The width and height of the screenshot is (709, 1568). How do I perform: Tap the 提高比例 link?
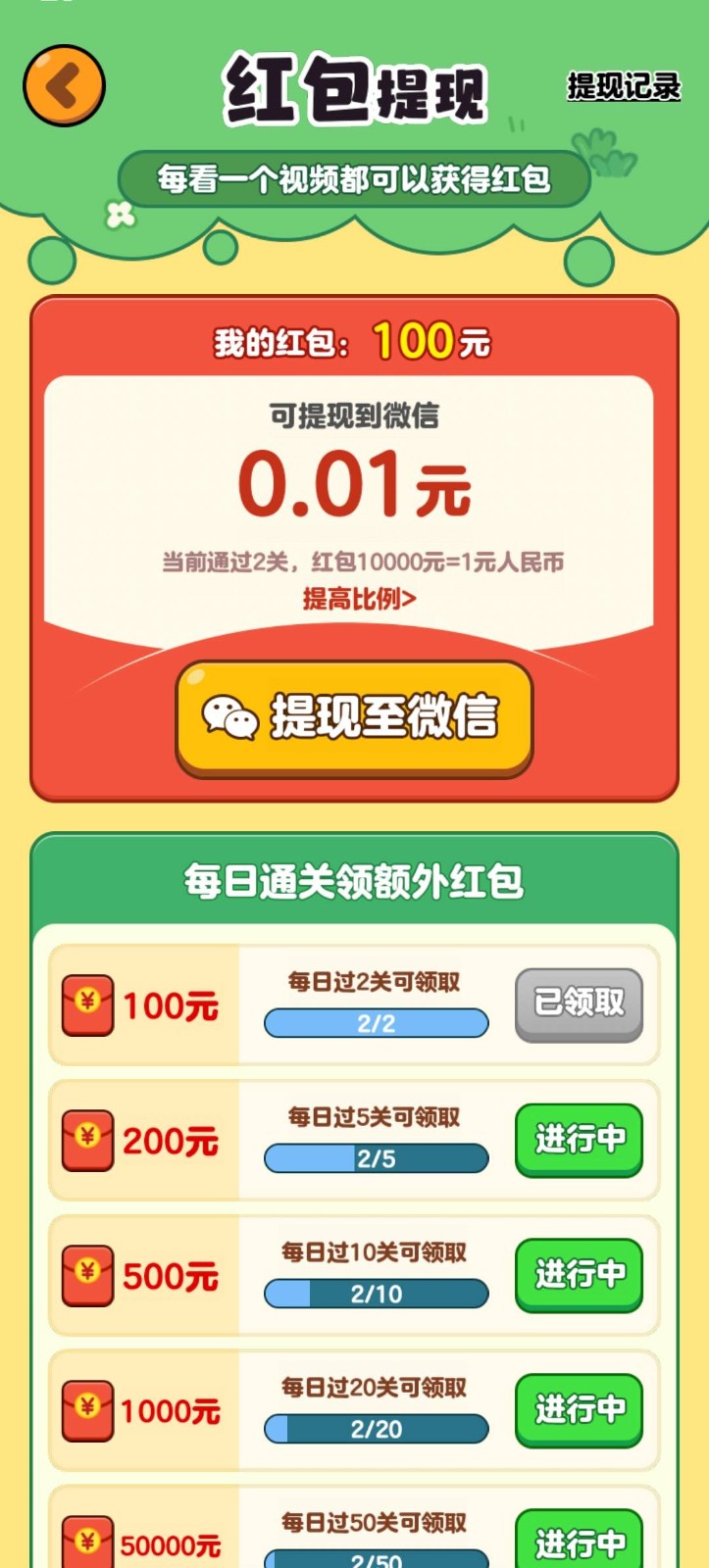pyautogui.click(x=359, y=599)
